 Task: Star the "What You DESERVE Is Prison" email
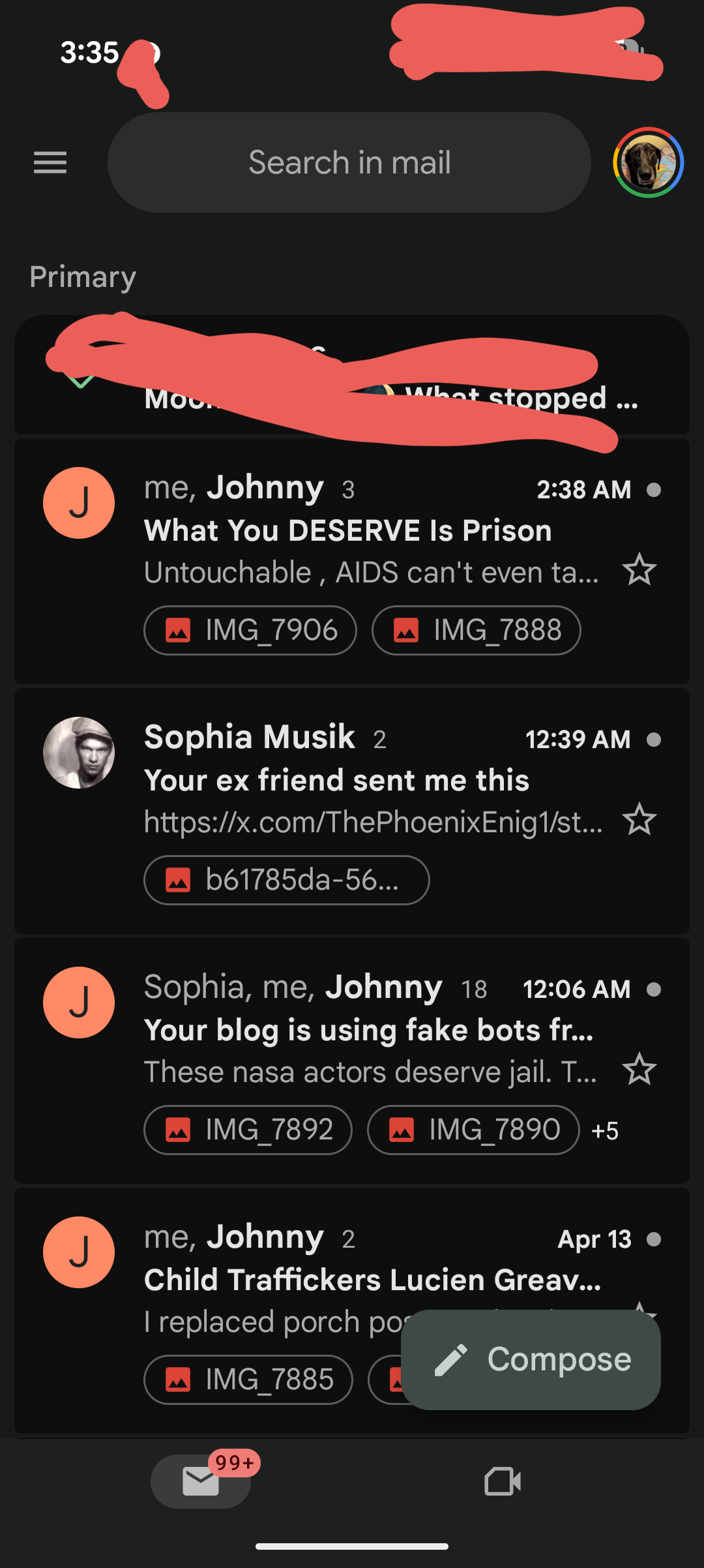pos(639,570)
